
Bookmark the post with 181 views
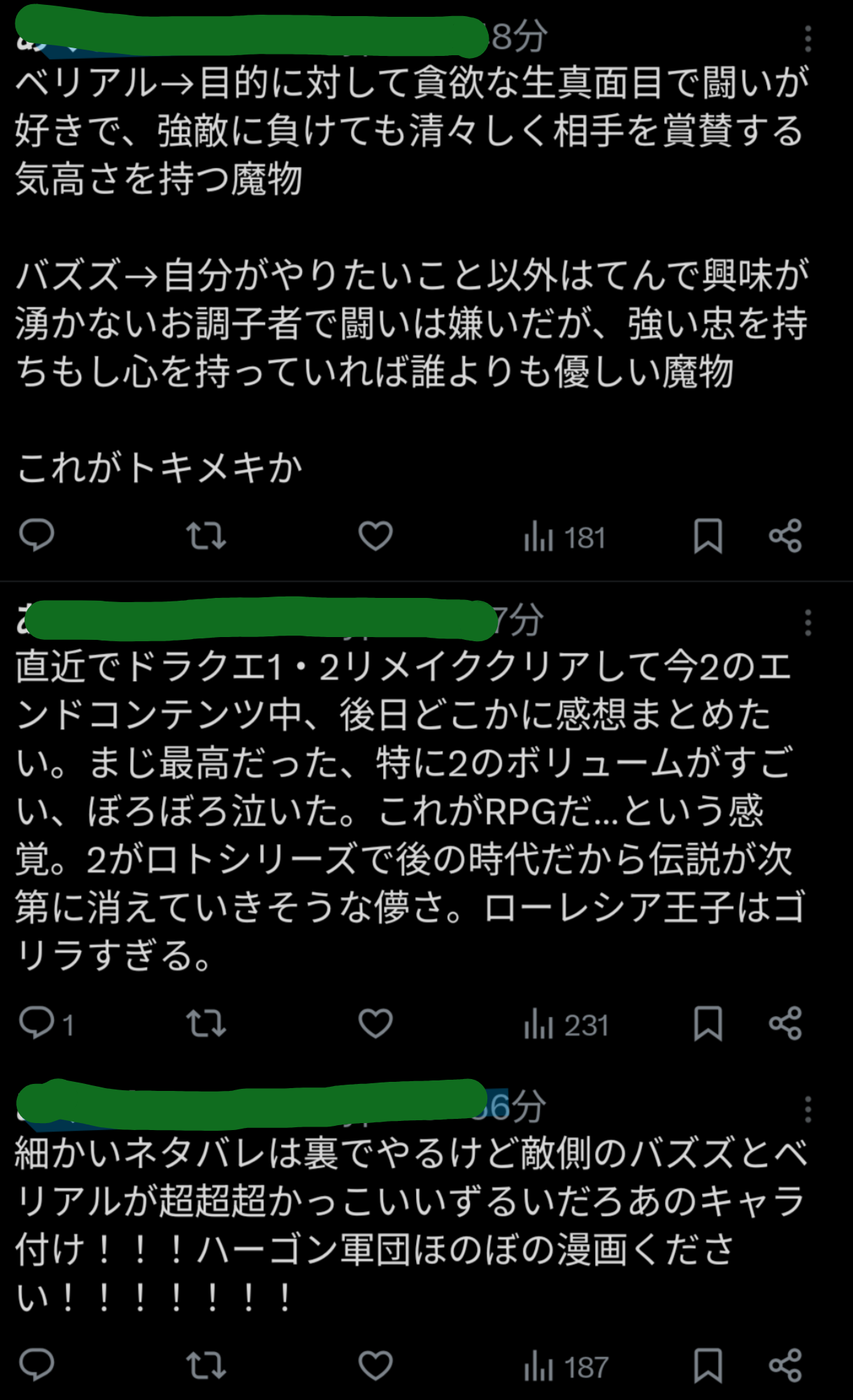708,536
